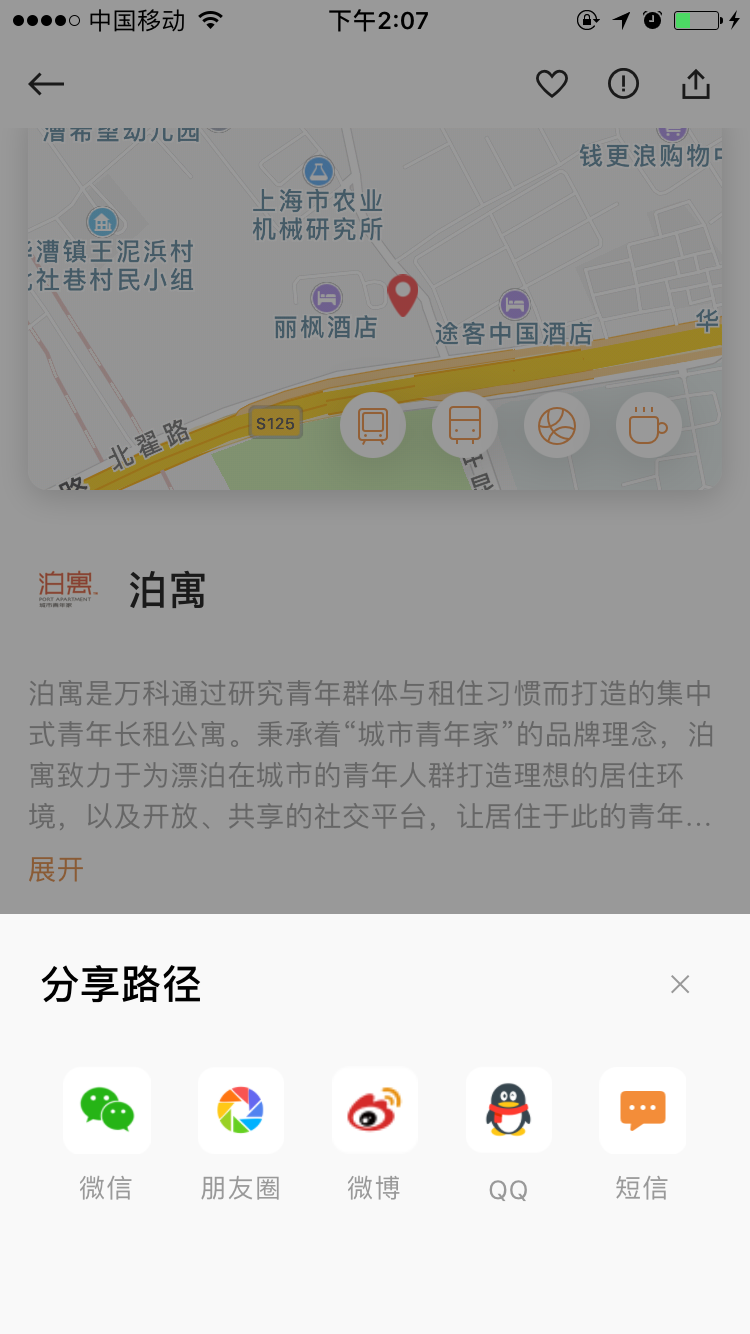Share to 微博 (Weibo)
The height and width of the screenshot is (1334, 750).
[375, 1110]
